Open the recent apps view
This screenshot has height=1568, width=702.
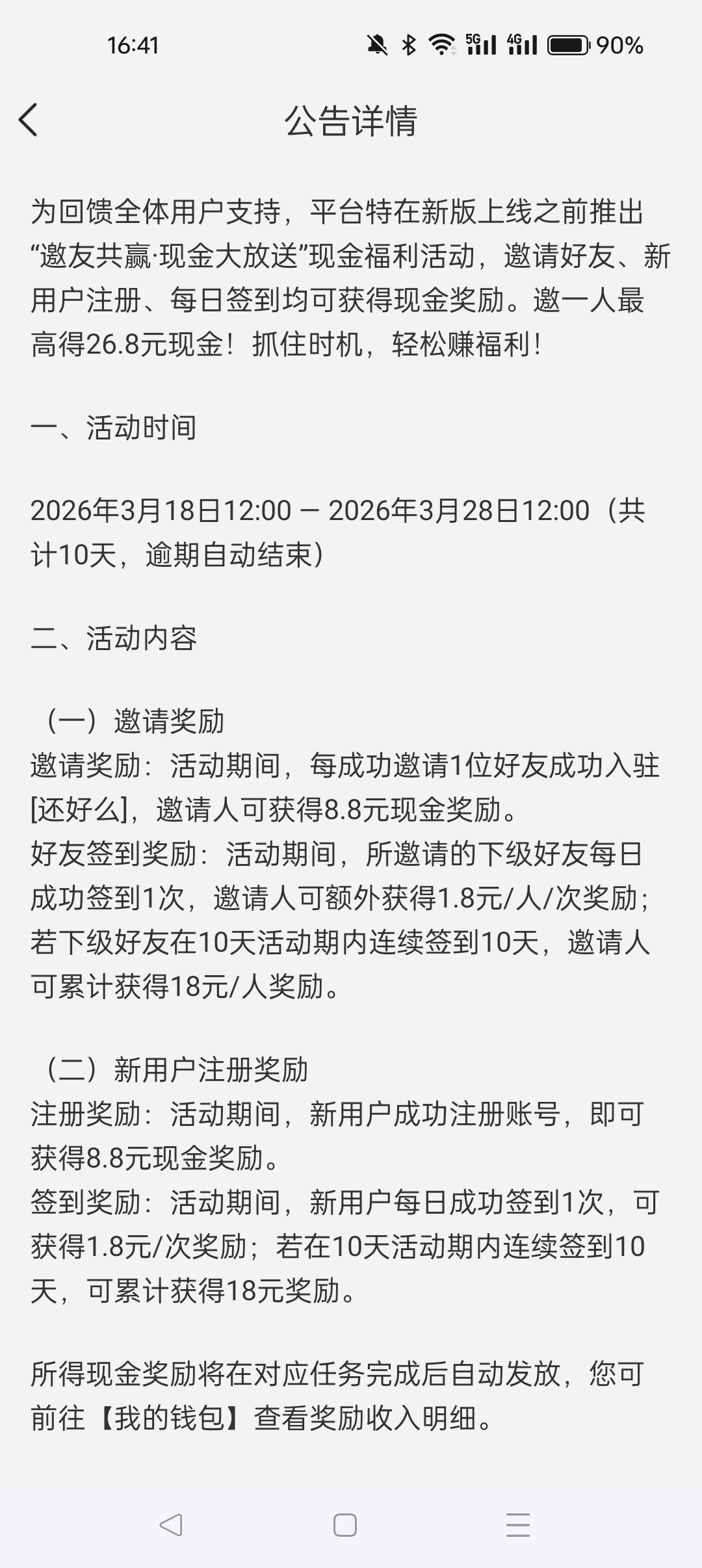(518, 1524)
